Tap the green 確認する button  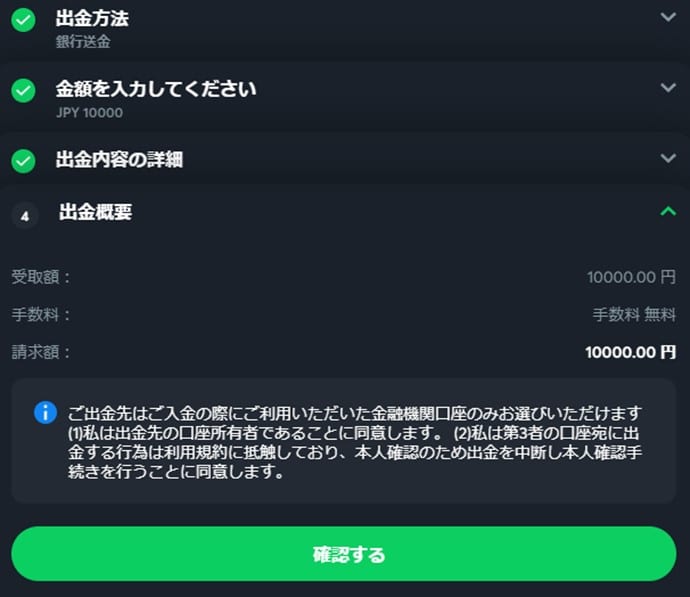(x=344, y=554)
